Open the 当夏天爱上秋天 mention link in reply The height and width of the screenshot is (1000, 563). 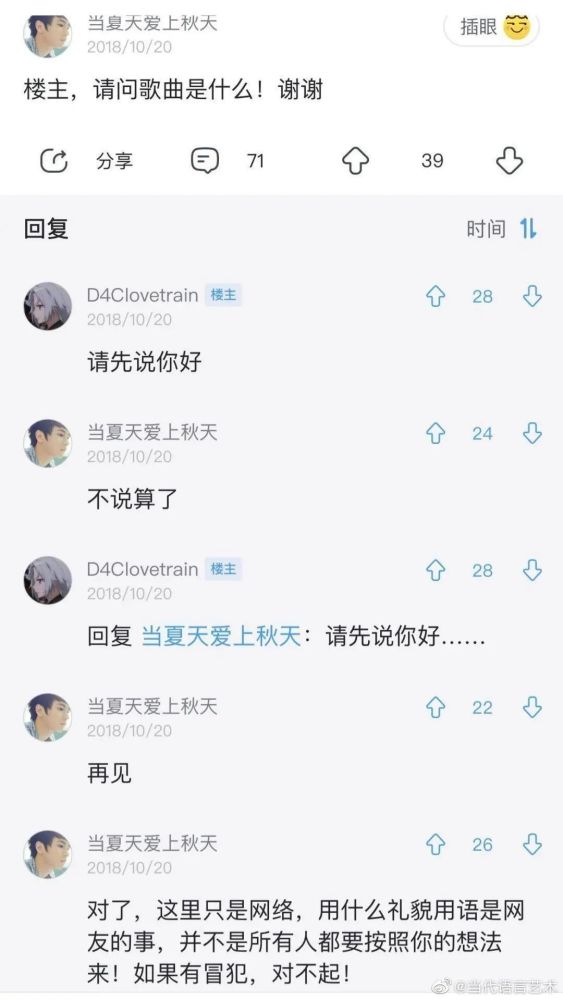pos(221,636)
